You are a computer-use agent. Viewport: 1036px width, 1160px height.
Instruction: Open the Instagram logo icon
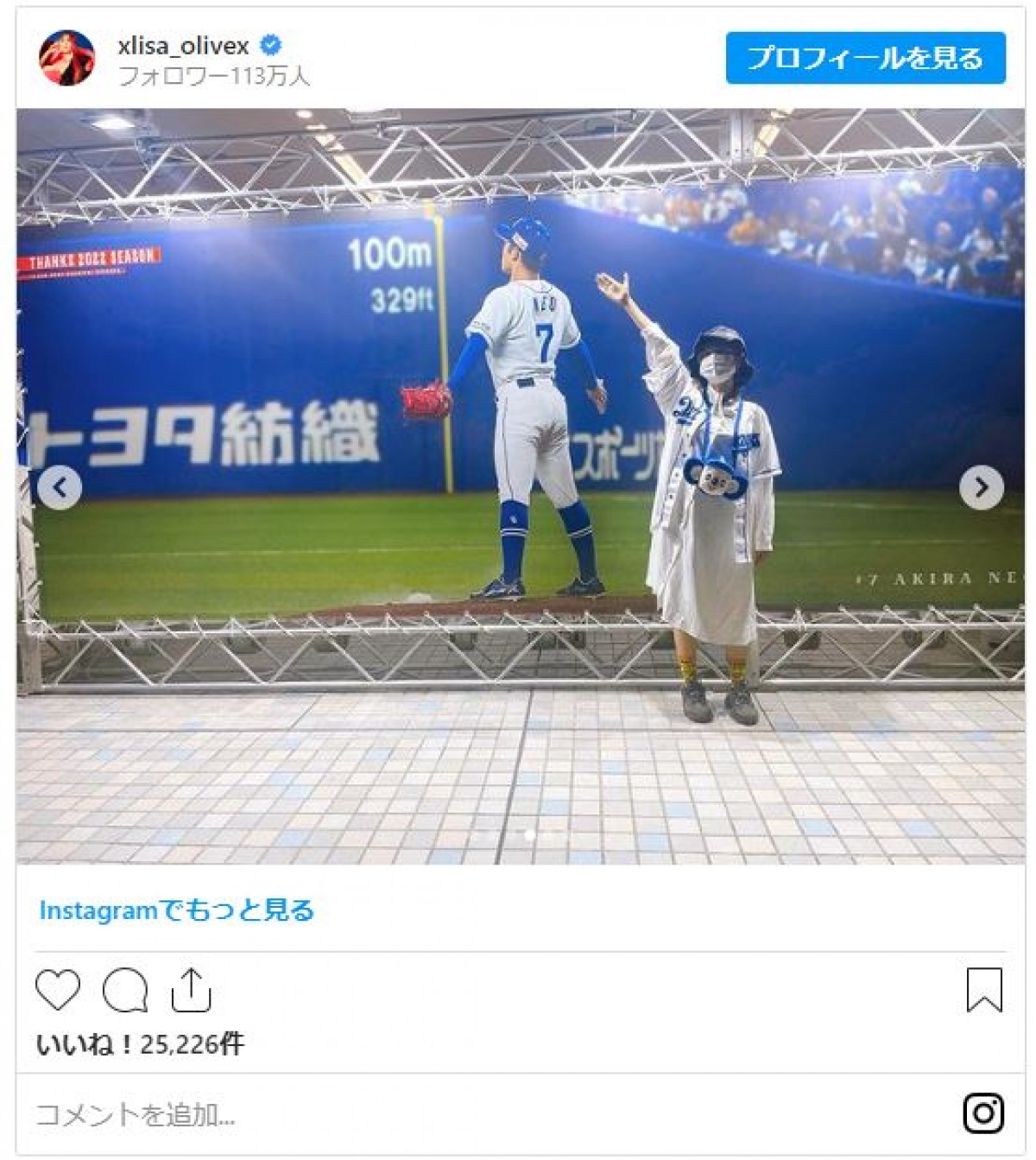pyautogui.click(x=983, y=1112)
